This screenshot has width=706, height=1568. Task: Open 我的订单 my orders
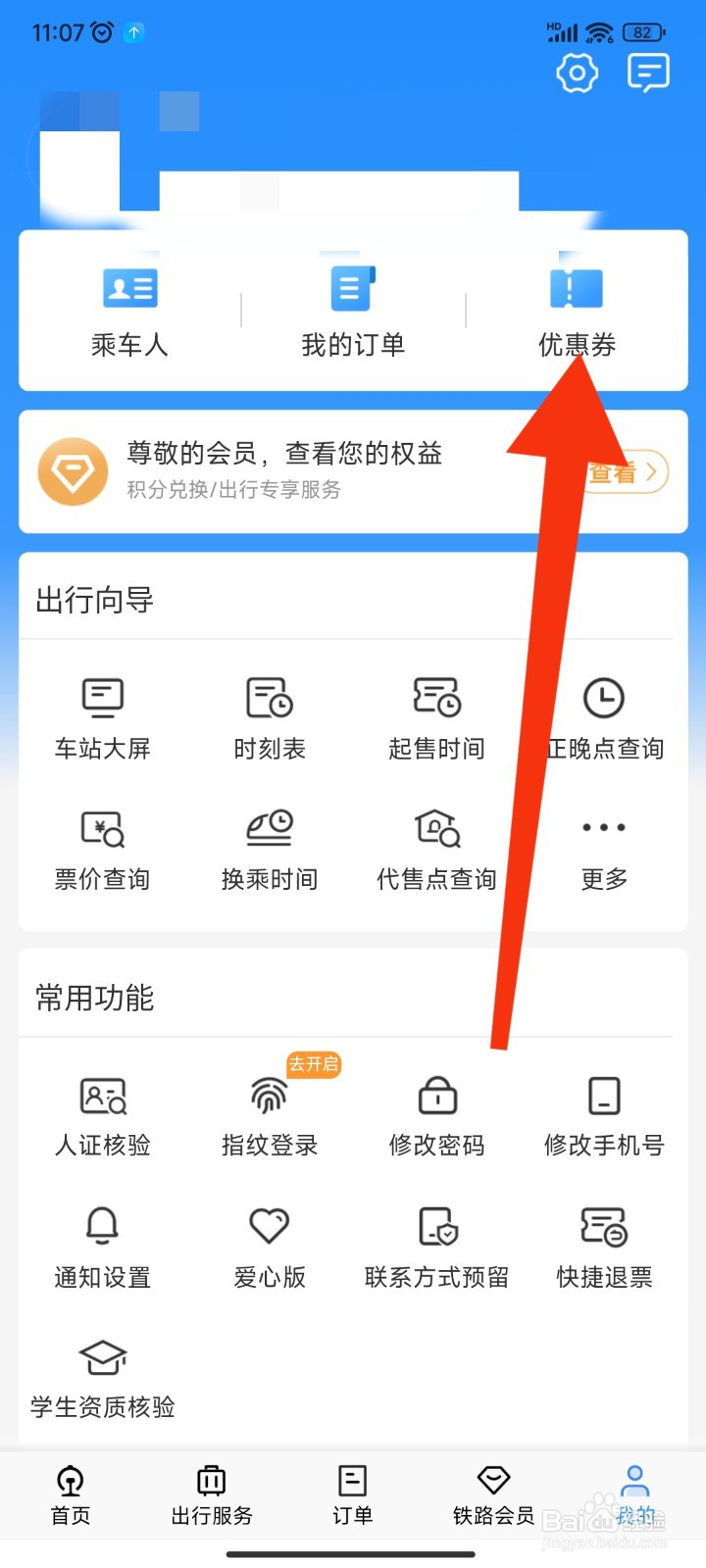pos(352,309)
